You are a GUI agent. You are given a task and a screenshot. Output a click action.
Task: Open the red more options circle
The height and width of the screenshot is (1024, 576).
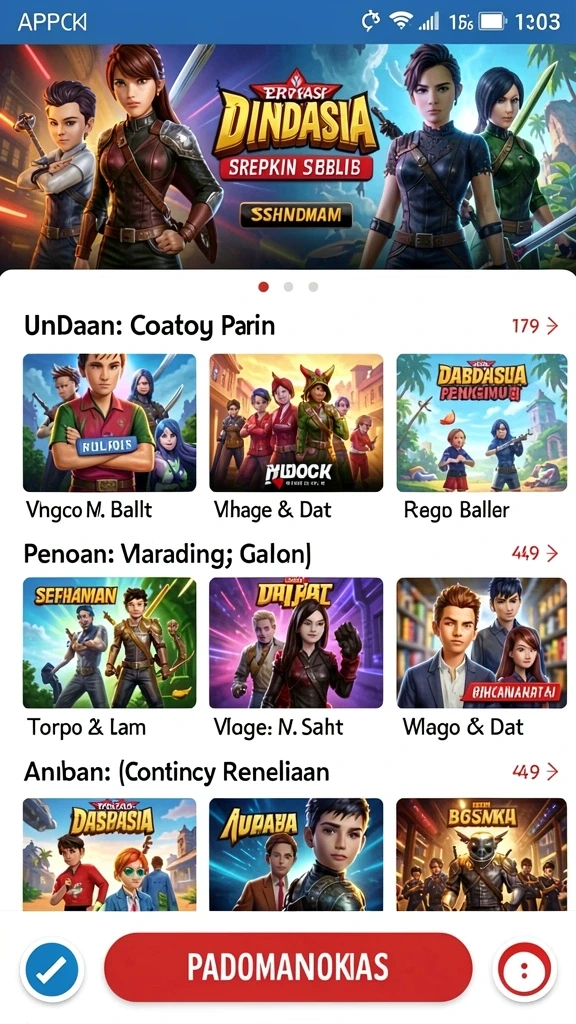(x=523, y=970)
